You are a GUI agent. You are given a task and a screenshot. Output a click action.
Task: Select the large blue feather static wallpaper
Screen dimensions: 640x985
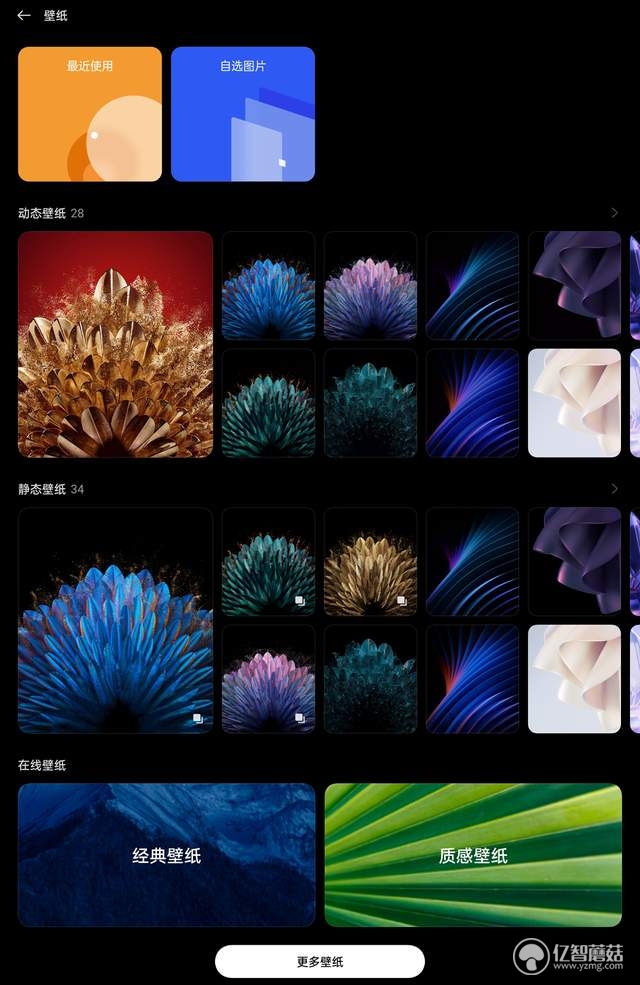[116, 621]
